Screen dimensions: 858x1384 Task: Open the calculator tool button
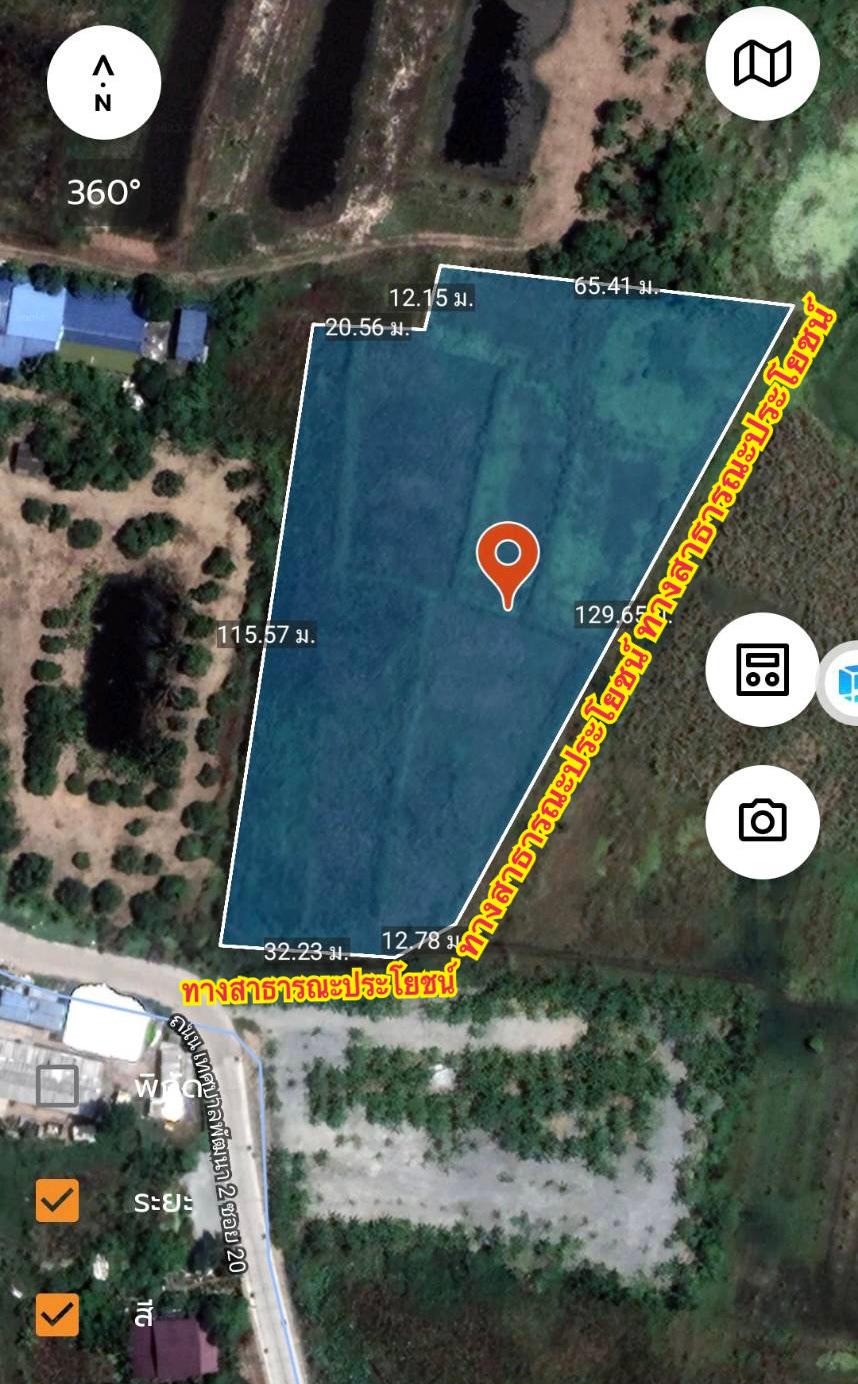tap(762, 670)
